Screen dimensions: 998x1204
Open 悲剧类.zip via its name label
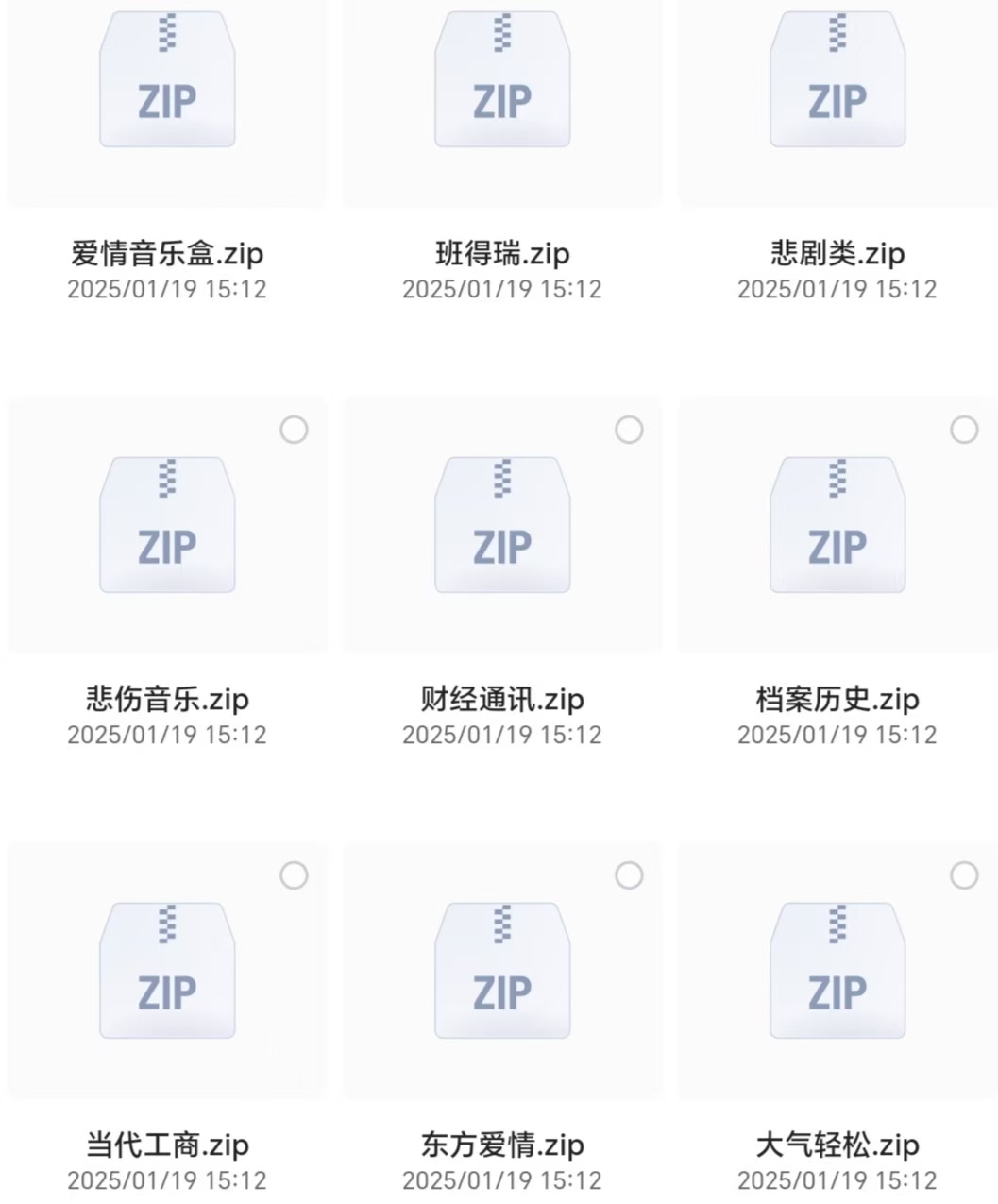tap(837, 253)
